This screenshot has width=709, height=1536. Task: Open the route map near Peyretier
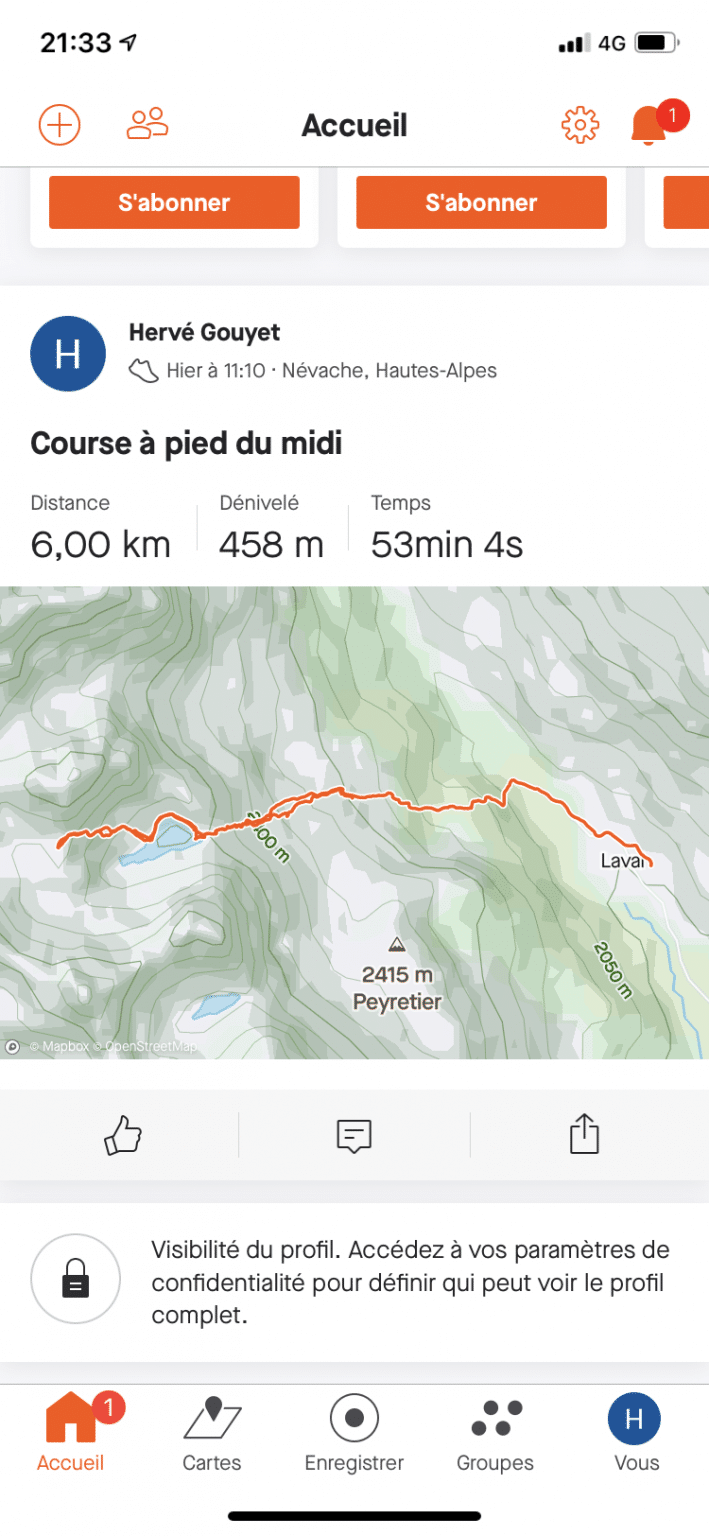click(354, 822)
